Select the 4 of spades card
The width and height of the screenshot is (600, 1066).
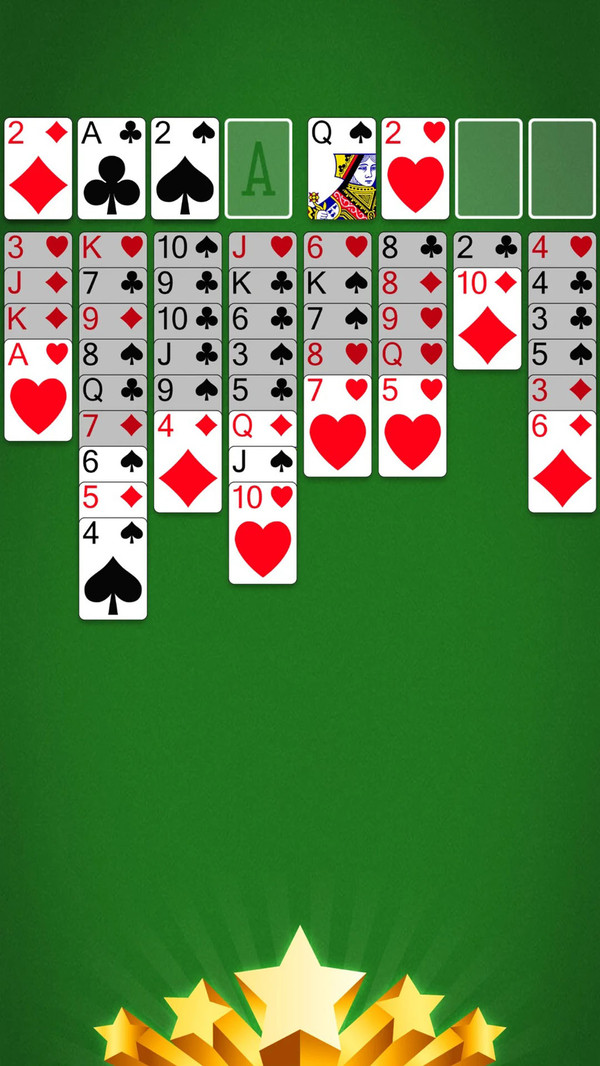click(113, 568)
